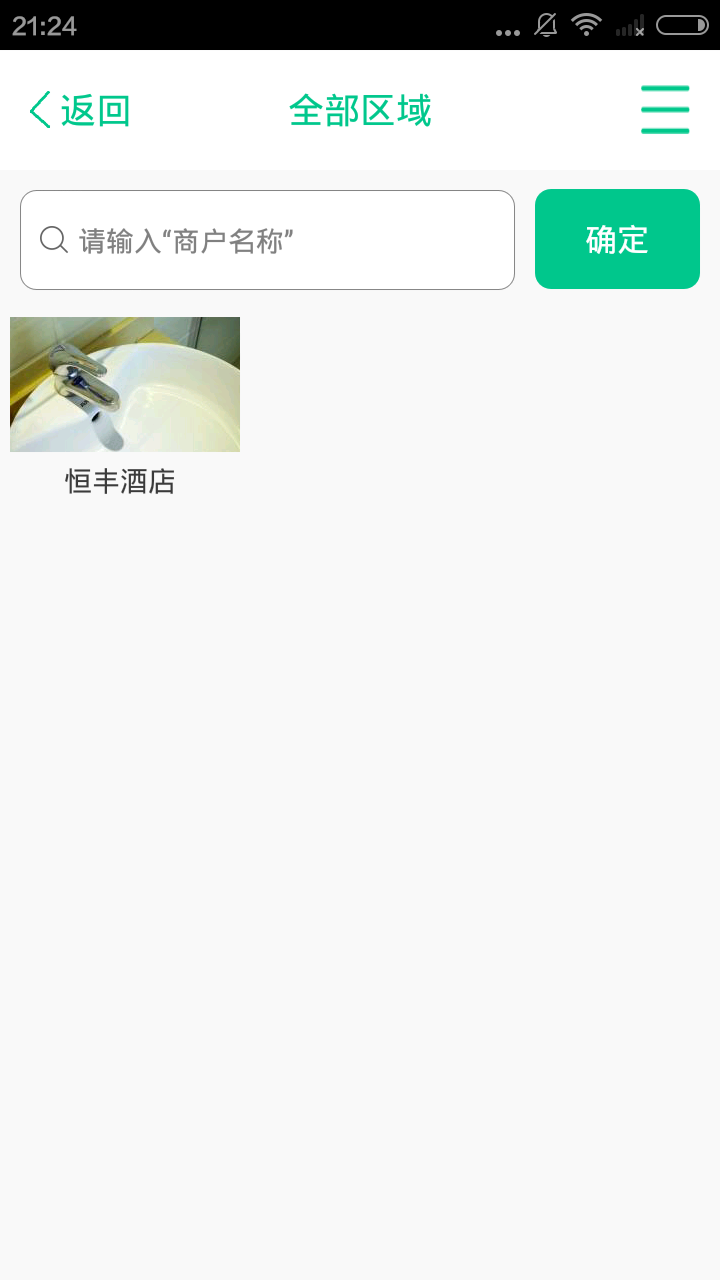Open the hamburger menu

tap(665, 110)
